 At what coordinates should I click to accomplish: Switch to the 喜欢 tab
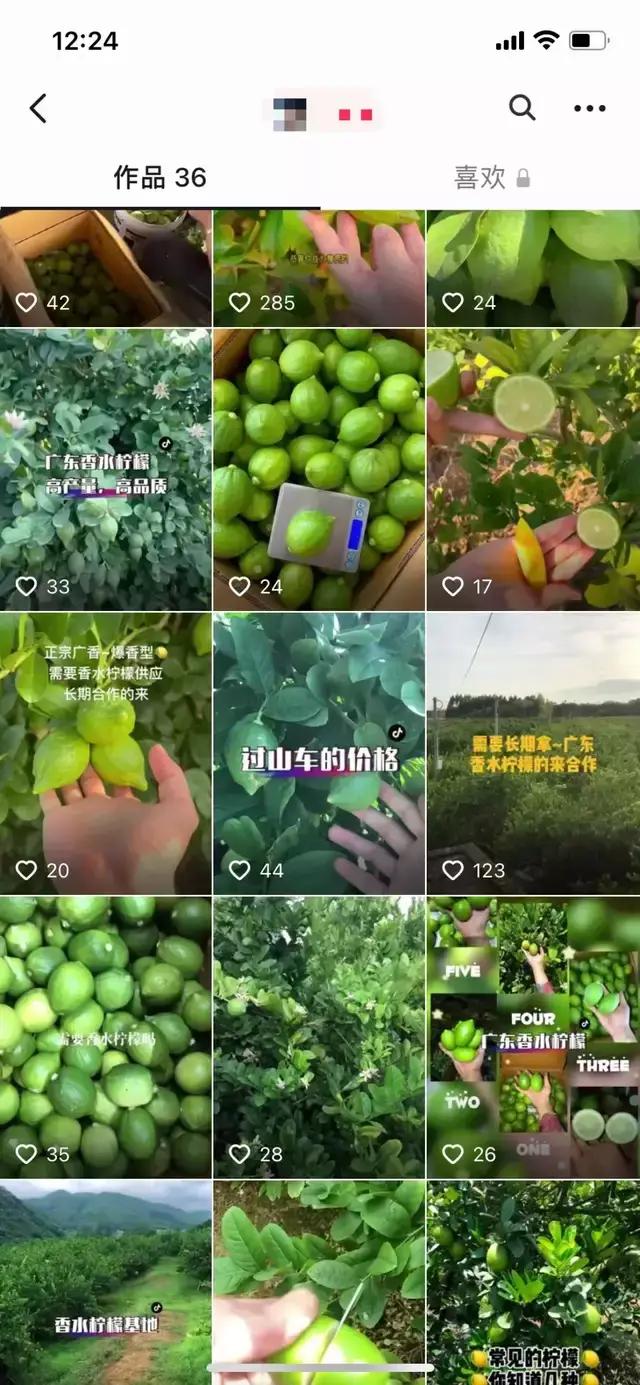(x=490, y=178)
